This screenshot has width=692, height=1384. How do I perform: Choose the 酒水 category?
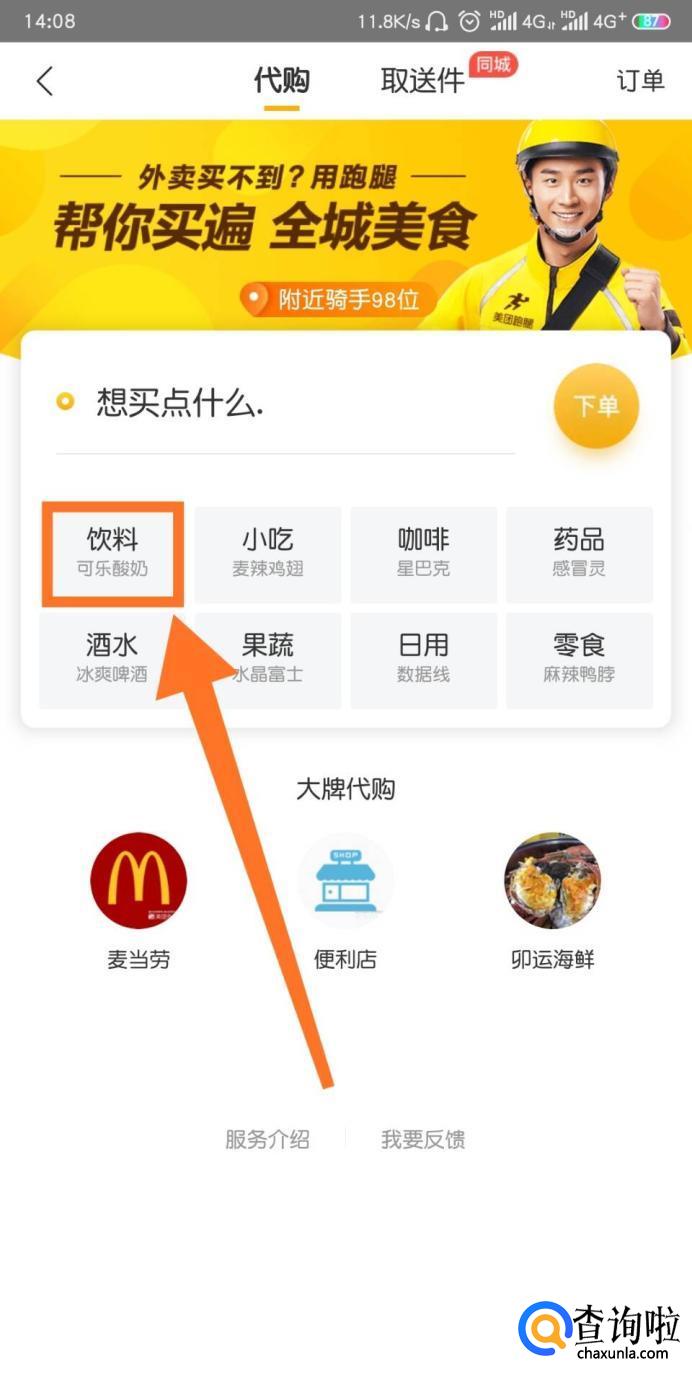click(x=112, y=659)
